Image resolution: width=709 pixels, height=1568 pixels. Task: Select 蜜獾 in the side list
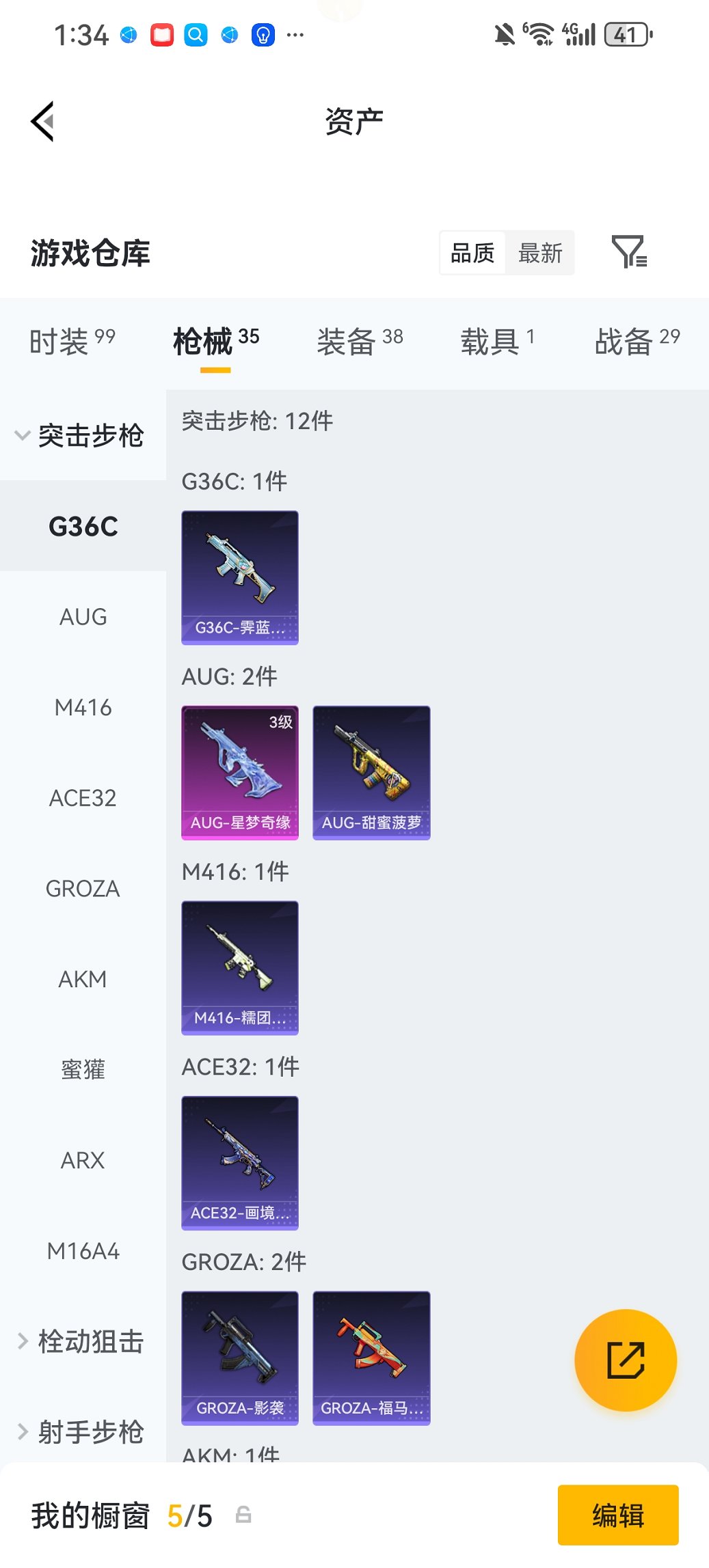(83, 1069)
